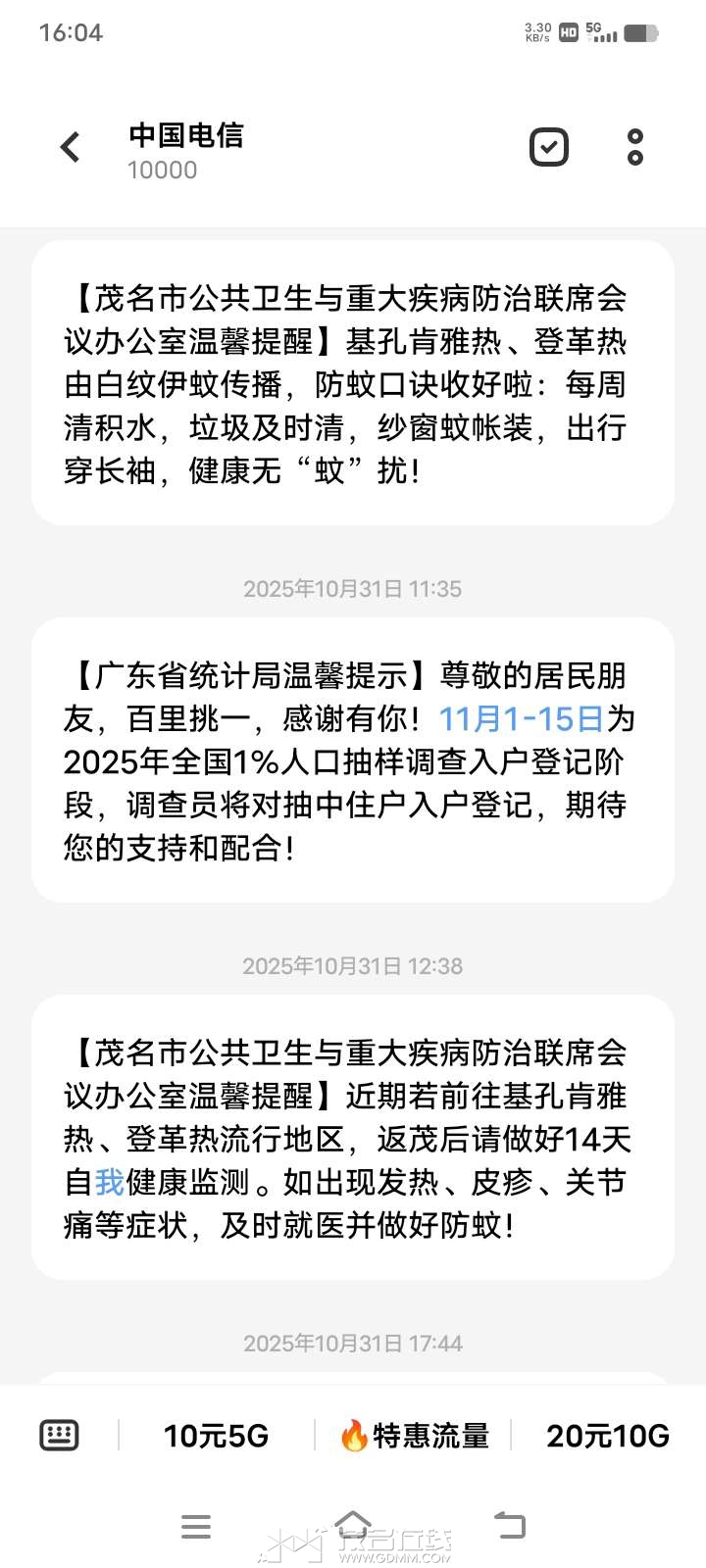Screen dimensions: 706x1568
Task: Open the 特惠流量 menu option
Action: [x=414, y=1436]
